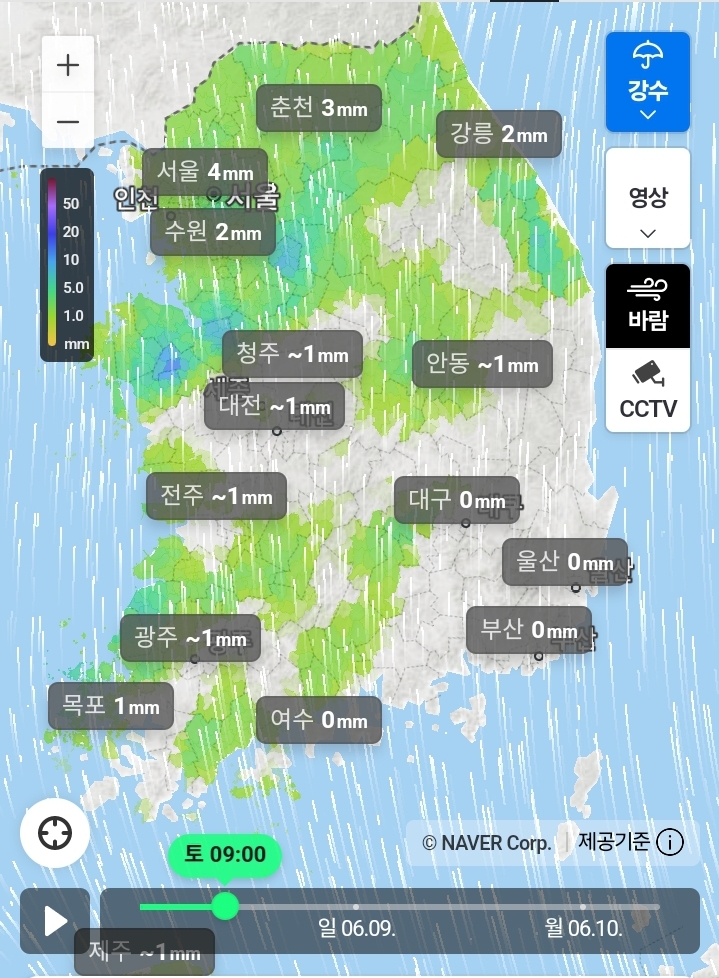Play the forecast animation

coord(55,921)
